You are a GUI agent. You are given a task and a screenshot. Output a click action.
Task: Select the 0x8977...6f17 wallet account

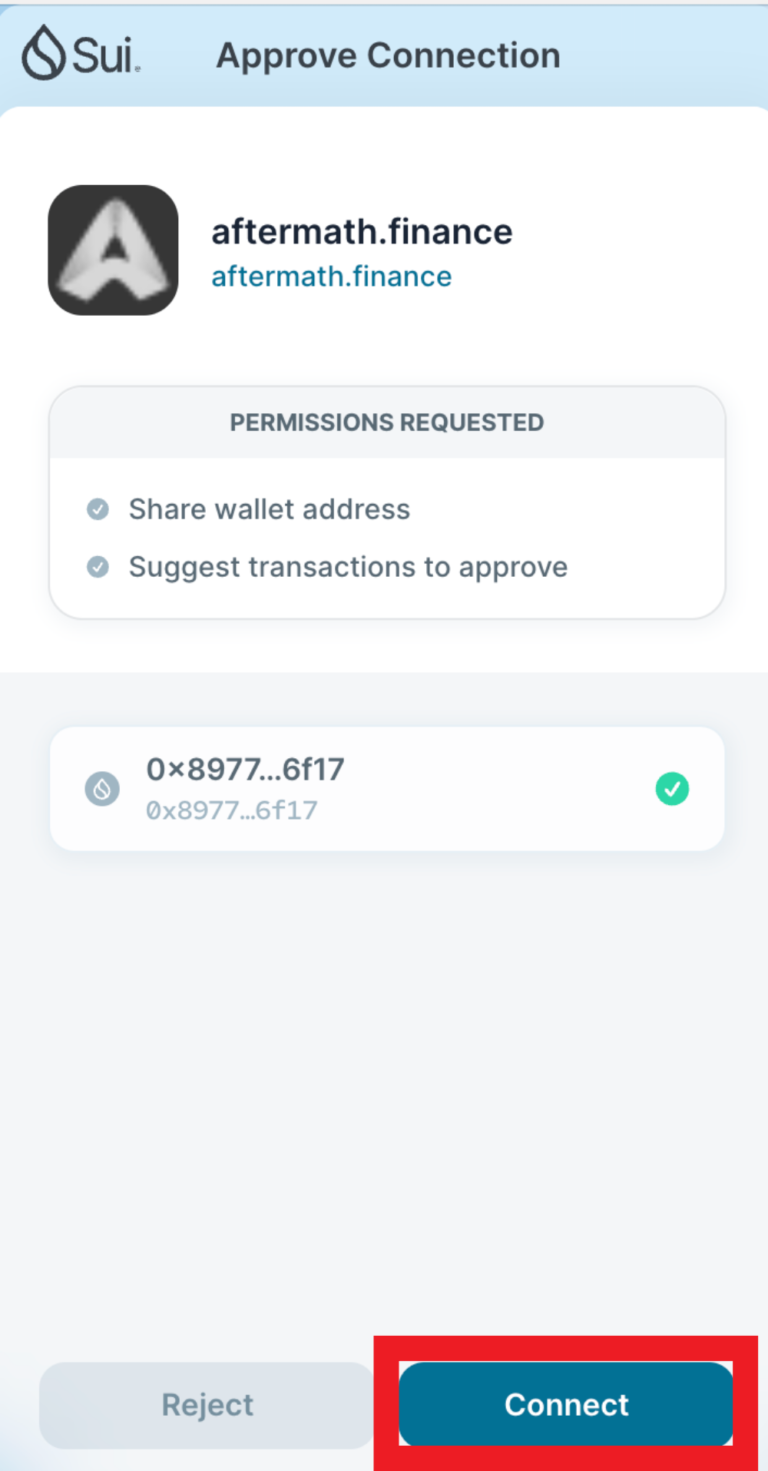pos(386,789)
